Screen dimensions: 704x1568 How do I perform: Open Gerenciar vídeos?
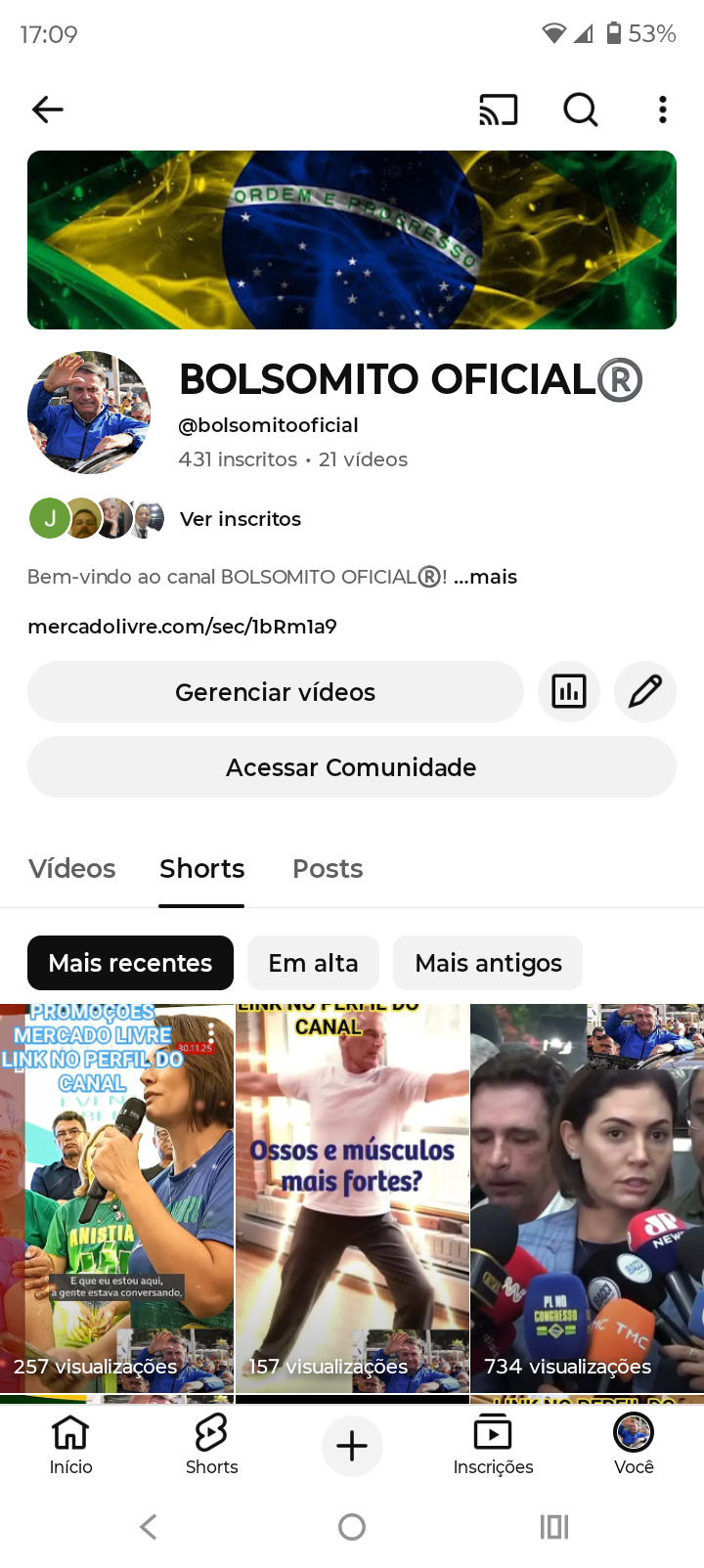[275, 692]
